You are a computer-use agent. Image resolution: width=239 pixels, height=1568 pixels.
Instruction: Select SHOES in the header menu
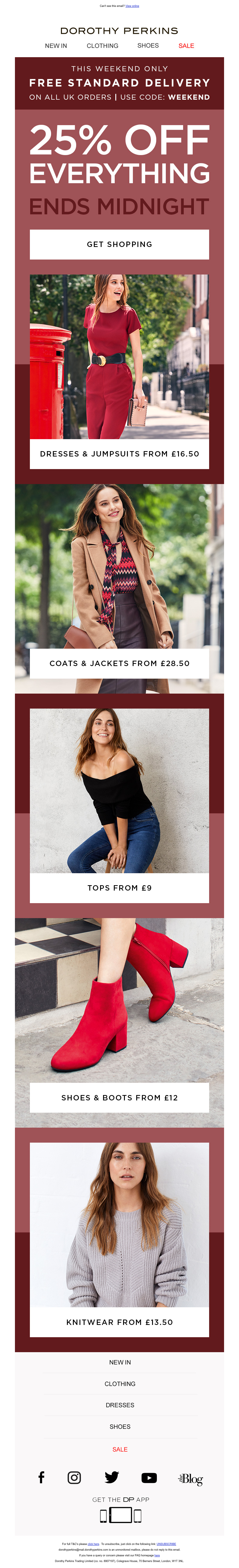click(x=148, y=46)
